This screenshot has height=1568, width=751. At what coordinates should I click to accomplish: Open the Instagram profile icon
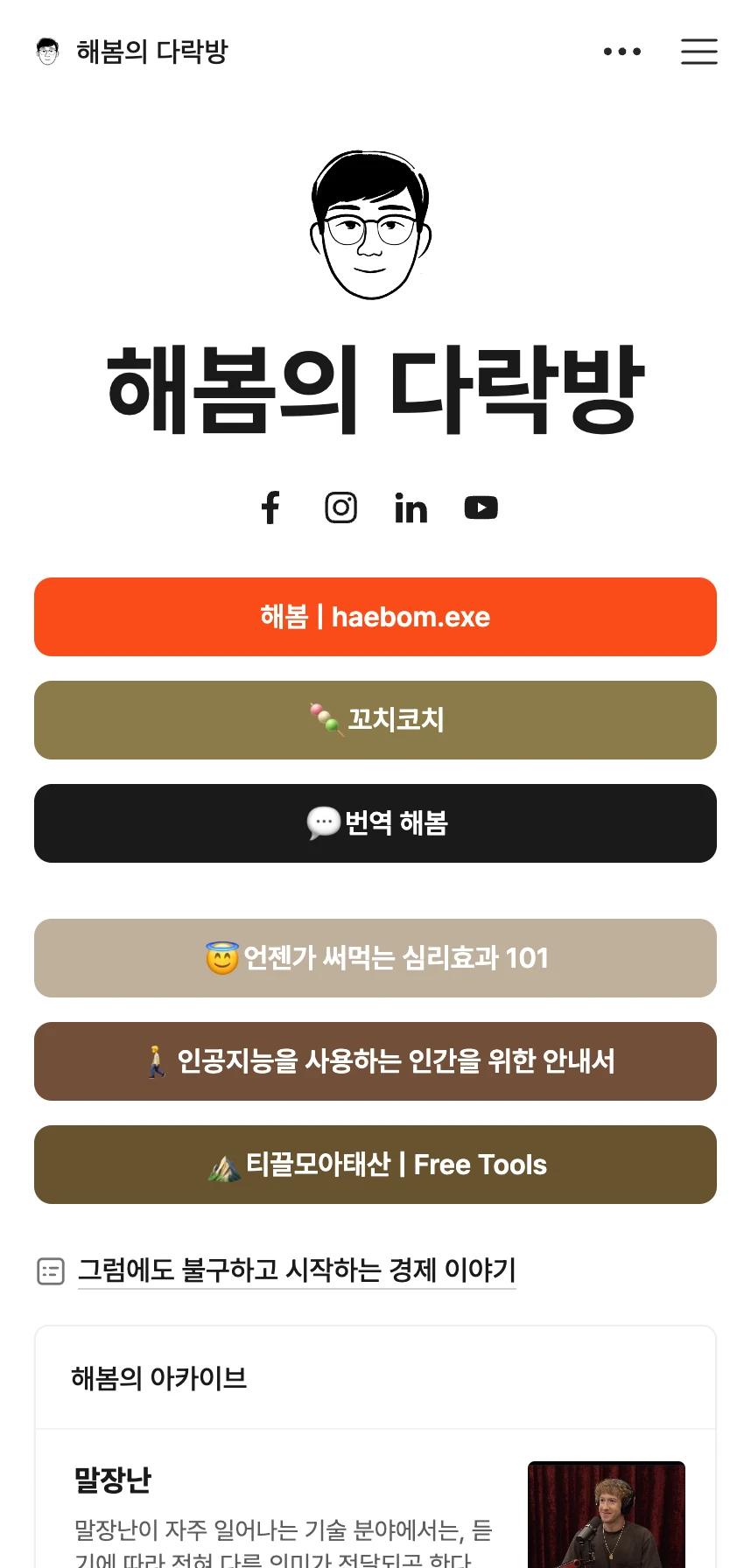(340, 507)
